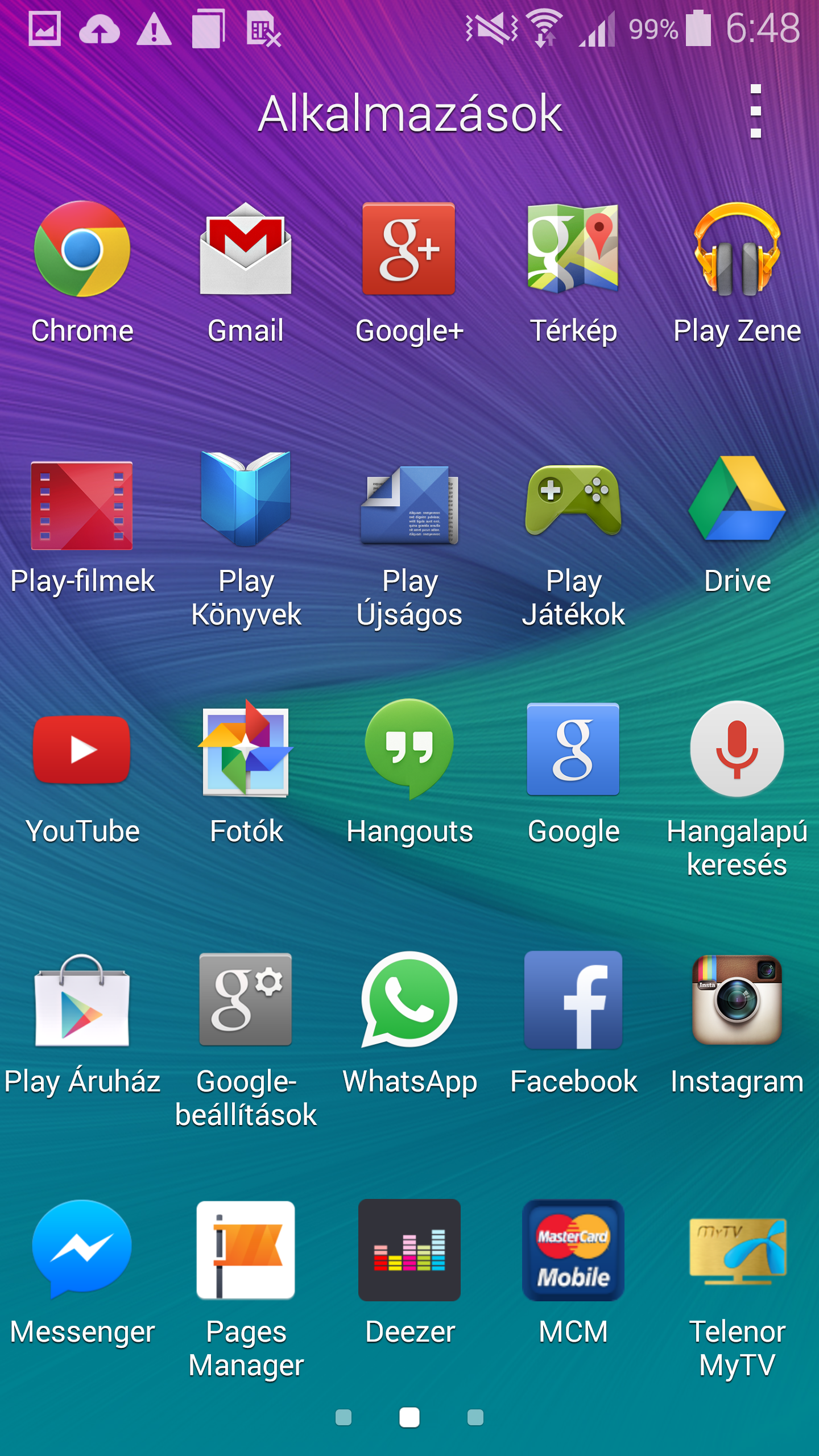The image size is (819, 1456).
Task: Launch Play Zene music app
Action: click(x=737, y=249)
